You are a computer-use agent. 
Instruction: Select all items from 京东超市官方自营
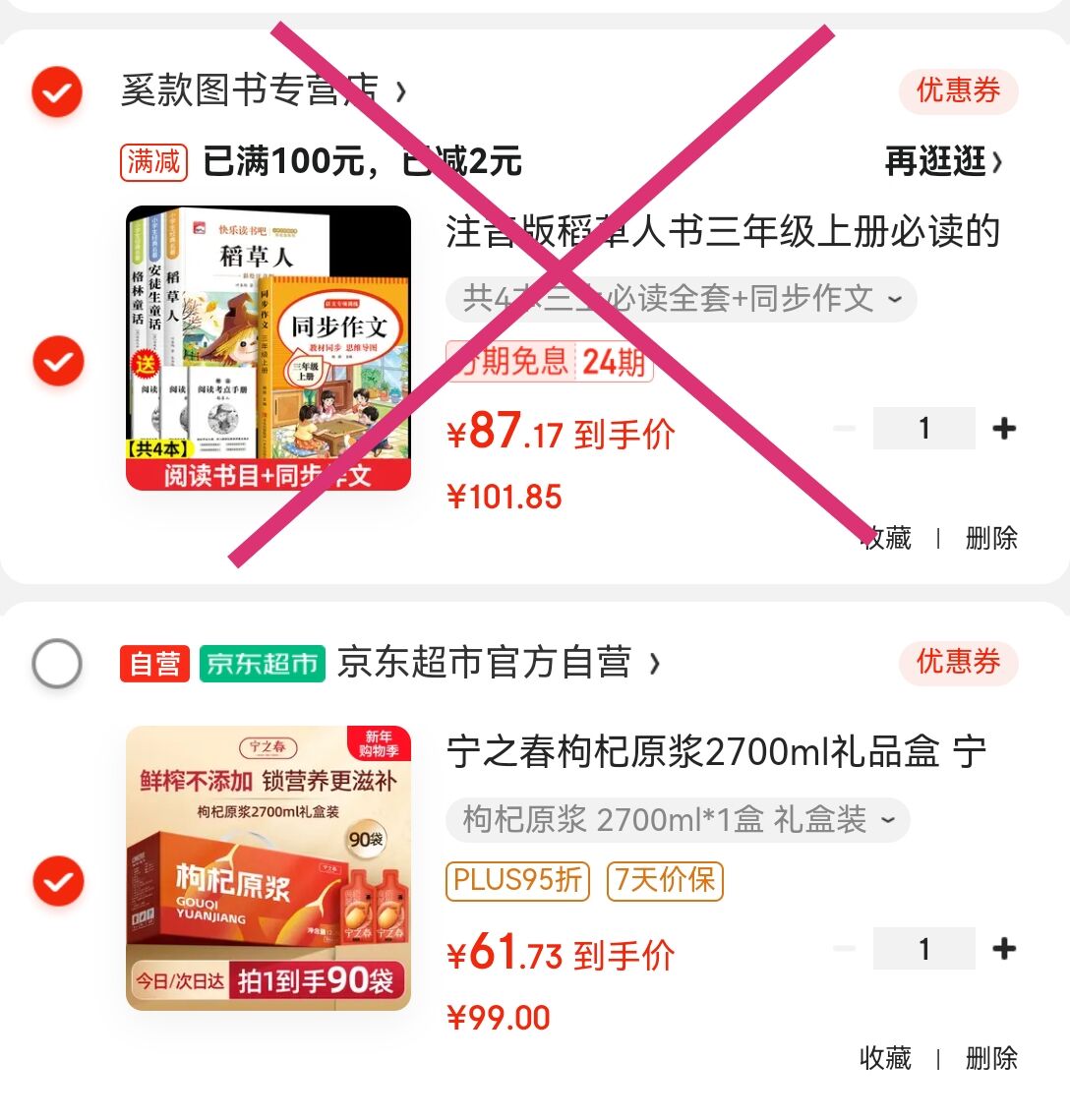57,664
